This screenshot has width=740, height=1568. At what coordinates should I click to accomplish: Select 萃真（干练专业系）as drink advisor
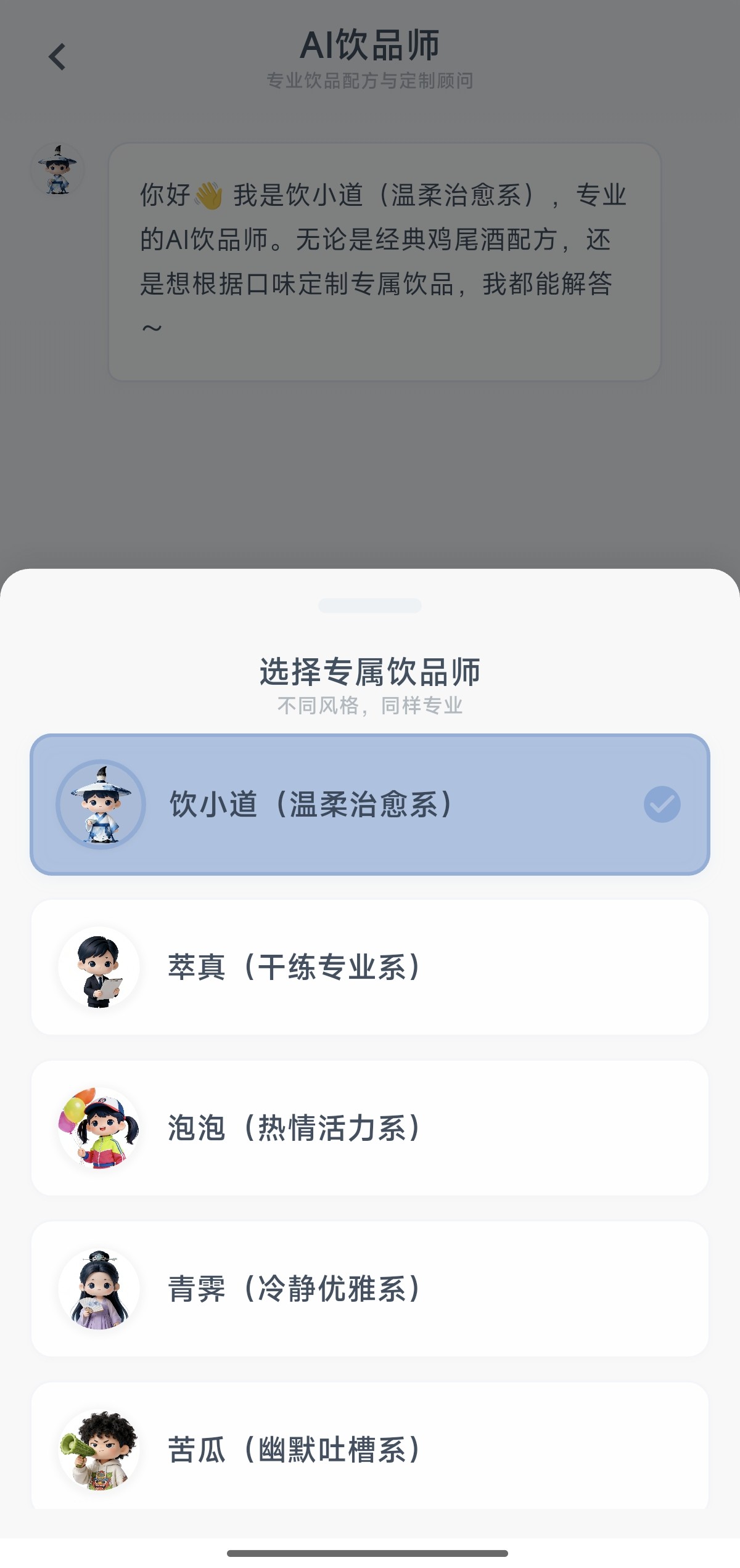pyautogui.click(x=370, y=968)
